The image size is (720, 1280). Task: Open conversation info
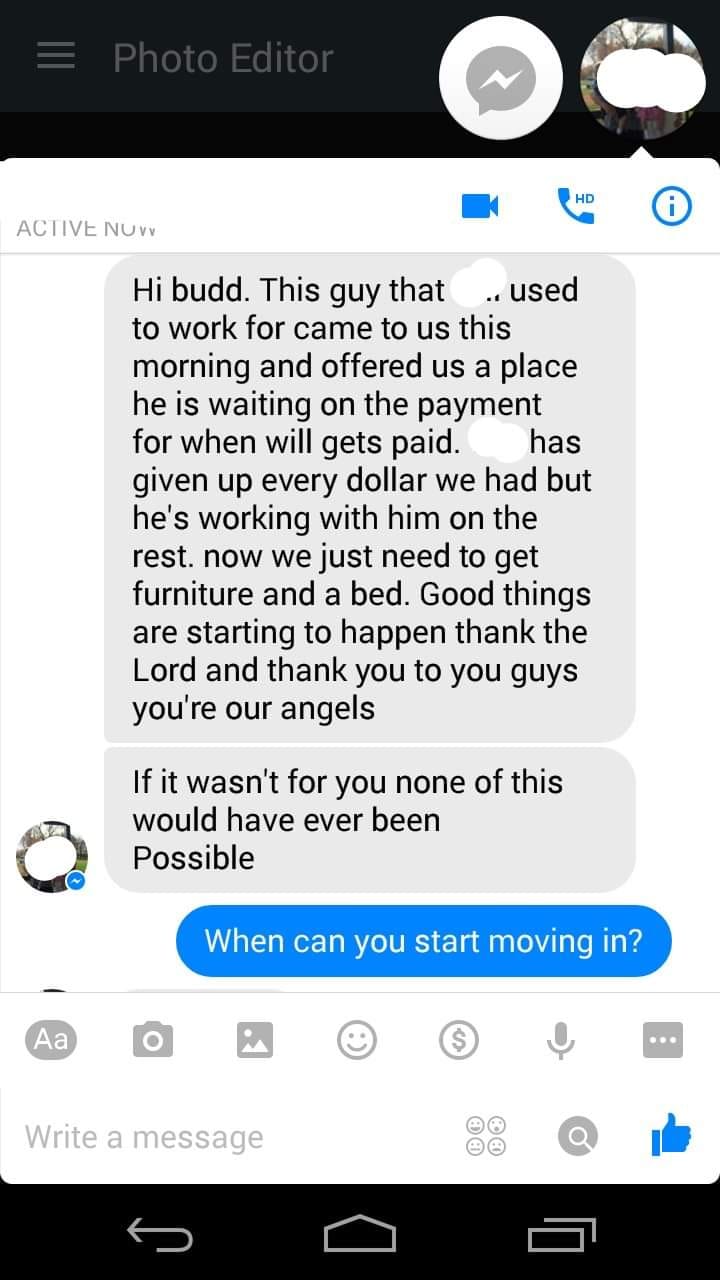pos(671,206)
